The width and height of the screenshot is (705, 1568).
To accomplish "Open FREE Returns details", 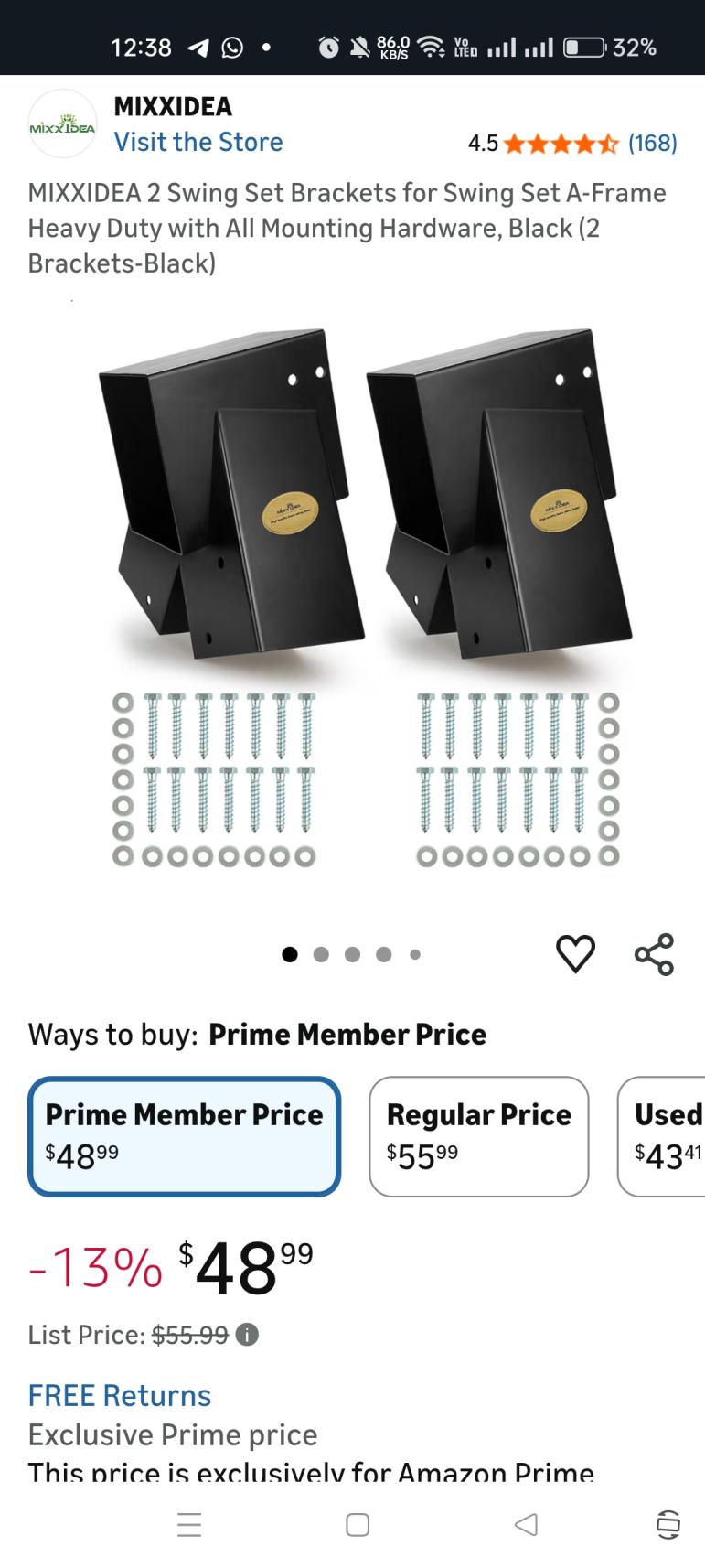I will [120, 1395].
